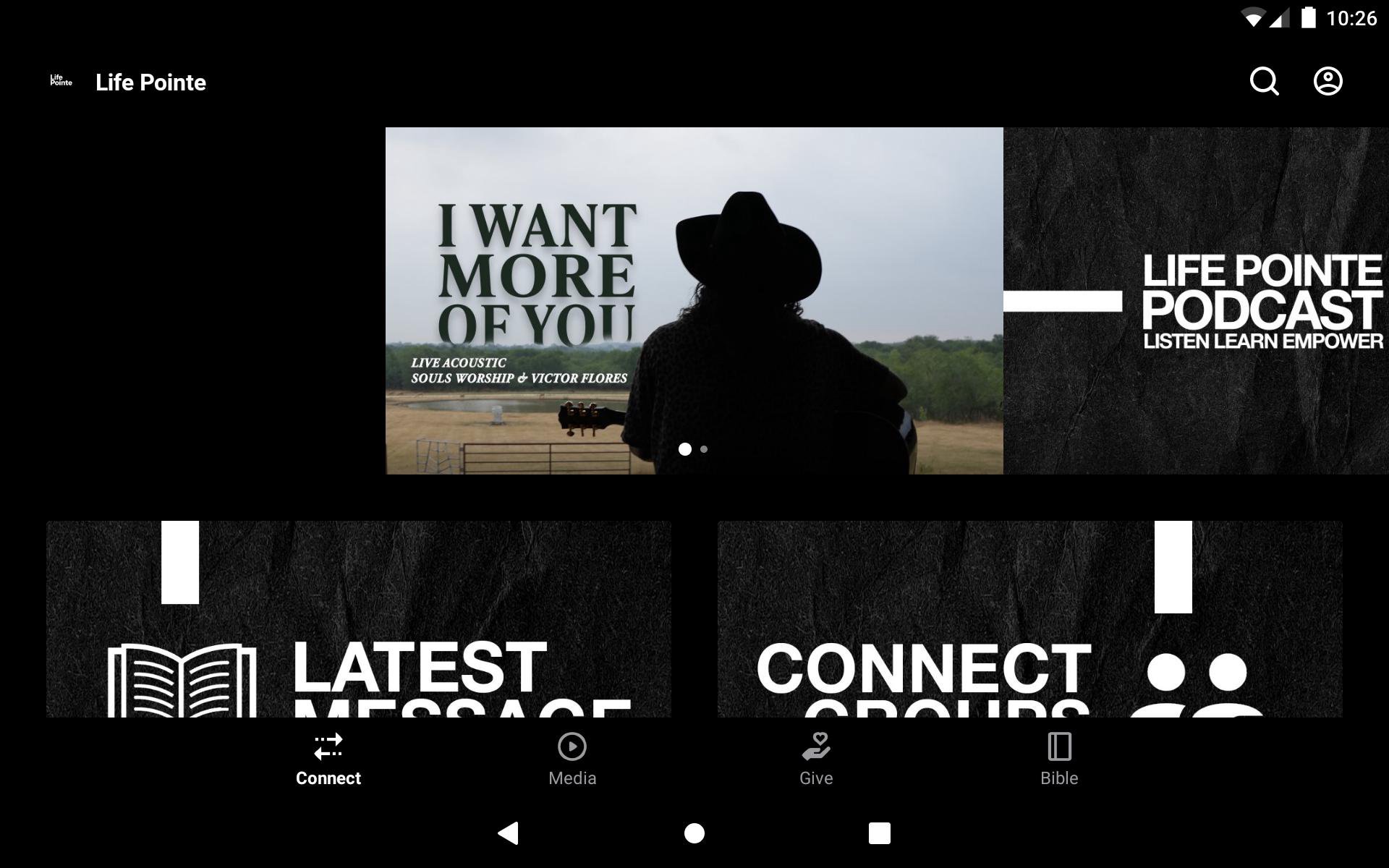The image size is (1389, 868).
Task: Tap the system back button
Action: pos(509,833)
